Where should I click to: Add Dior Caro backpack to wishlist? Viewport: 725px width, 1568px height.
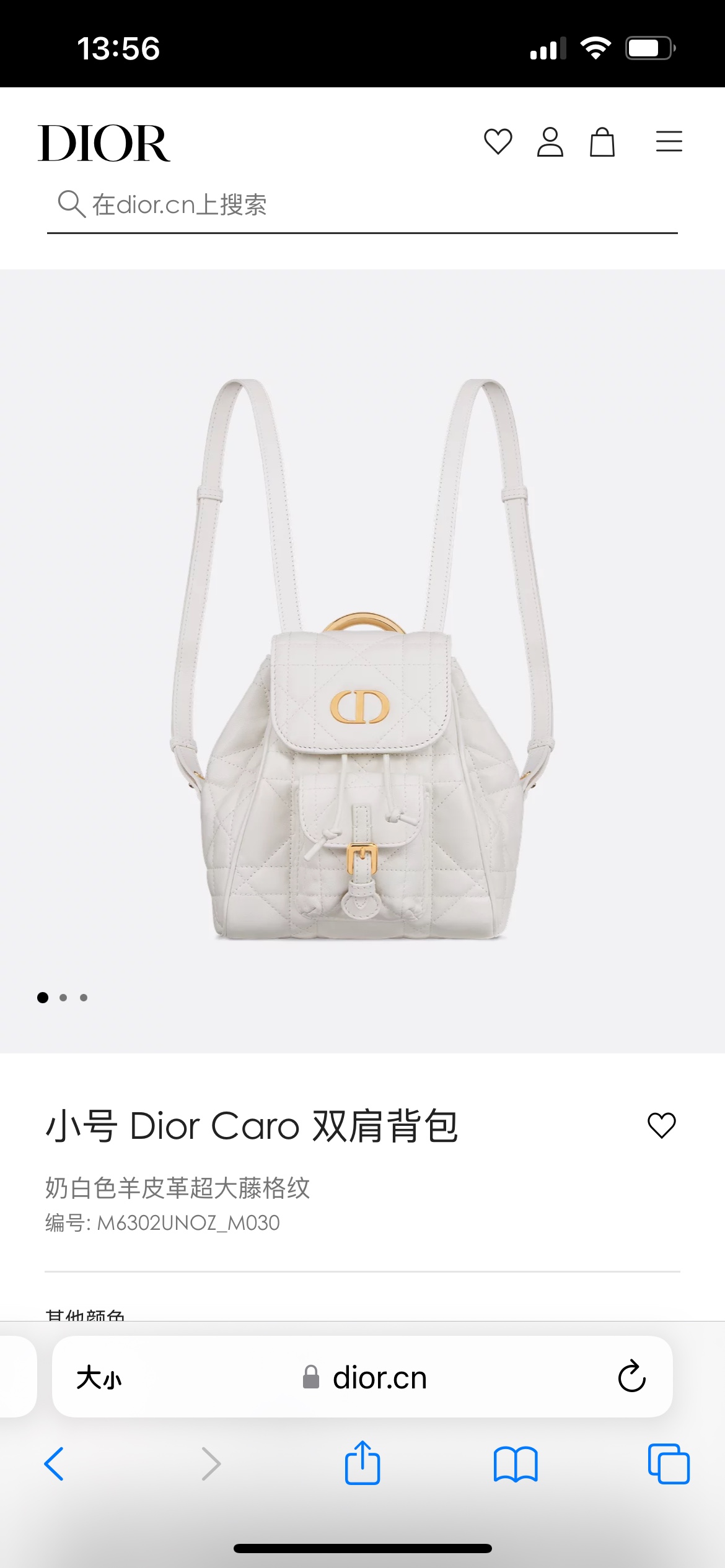coord(661,1125)
